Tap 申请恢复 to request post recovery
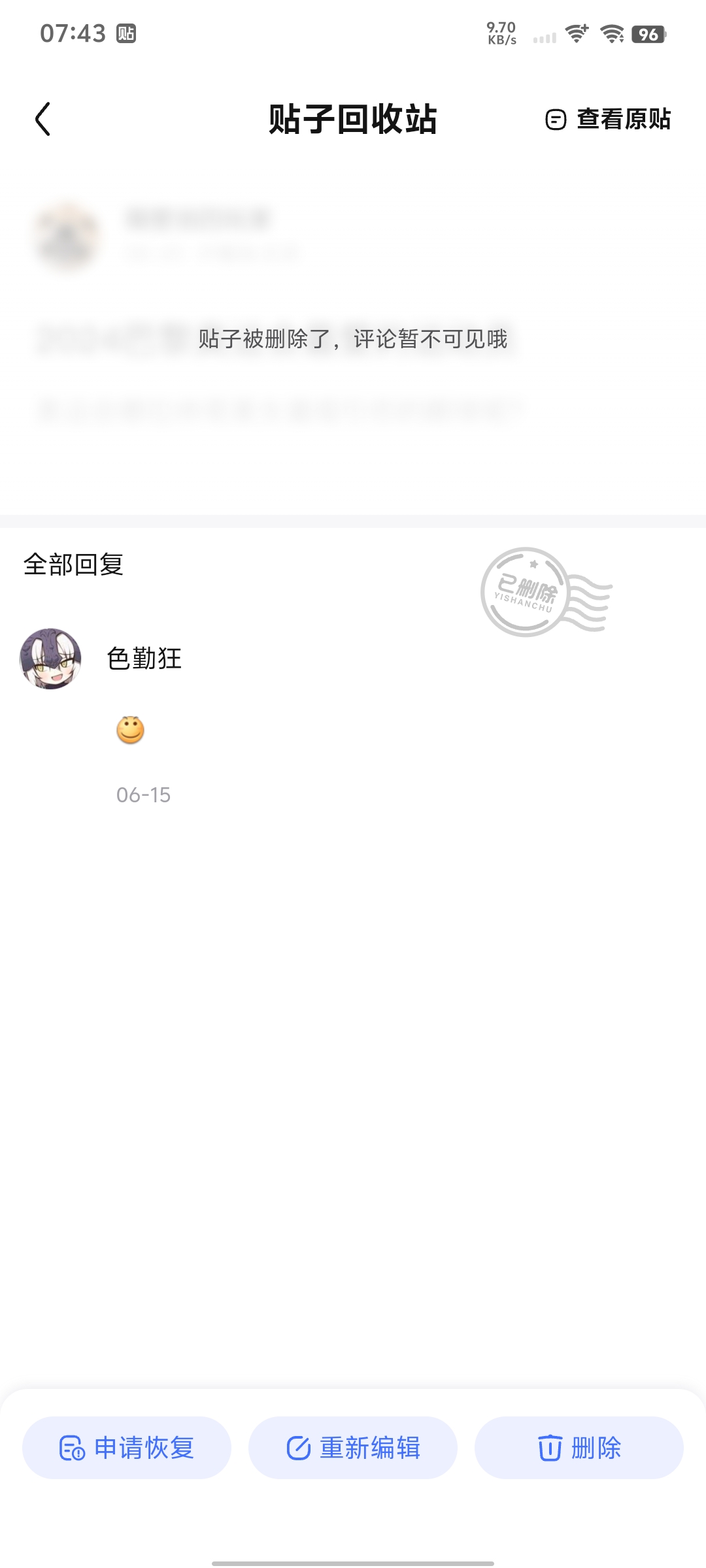 point(127,1448)
